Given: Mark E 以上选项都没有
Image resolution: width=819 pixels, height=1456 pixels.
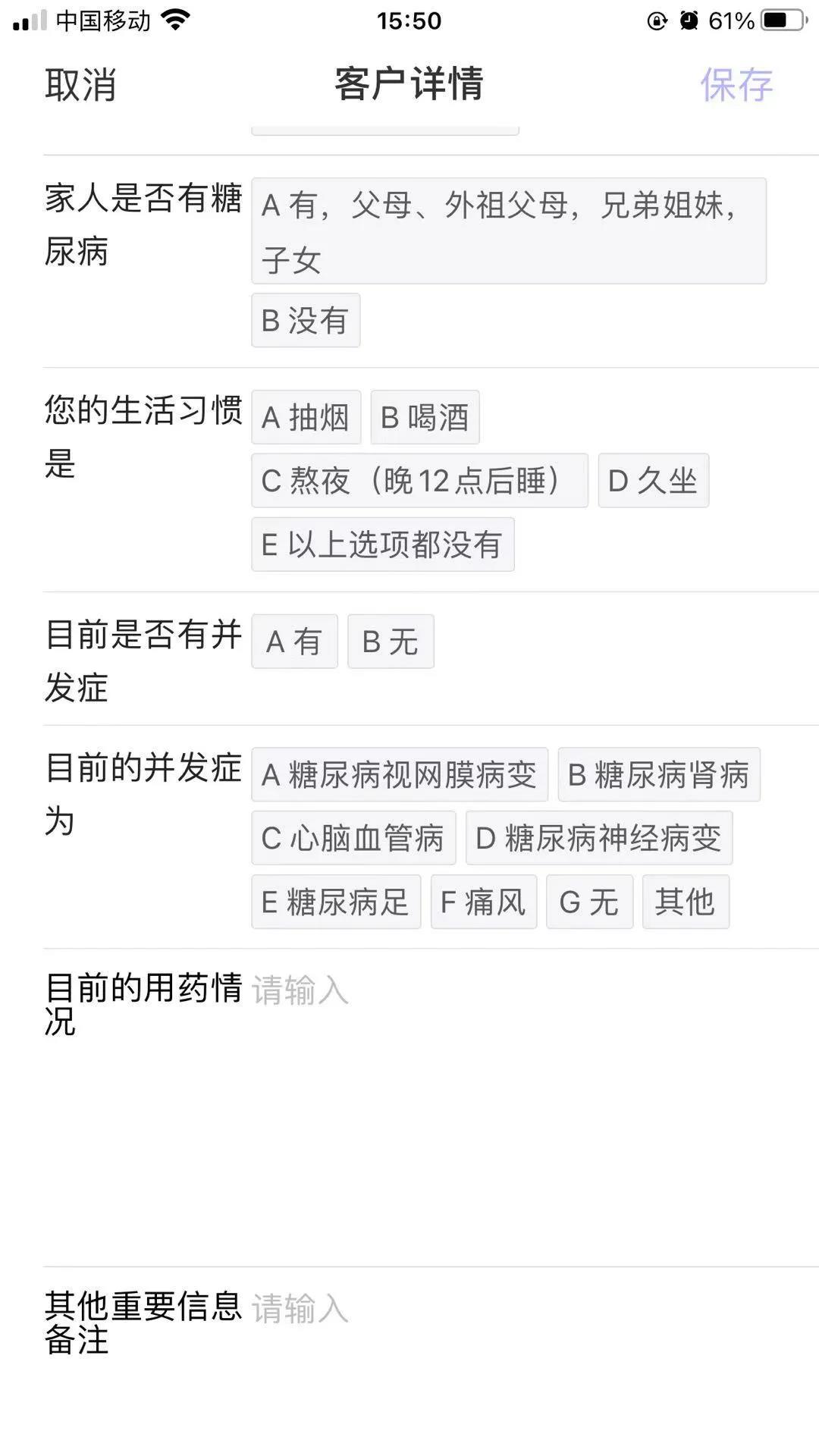Looking at the screenshot, I should click(382, 544).
